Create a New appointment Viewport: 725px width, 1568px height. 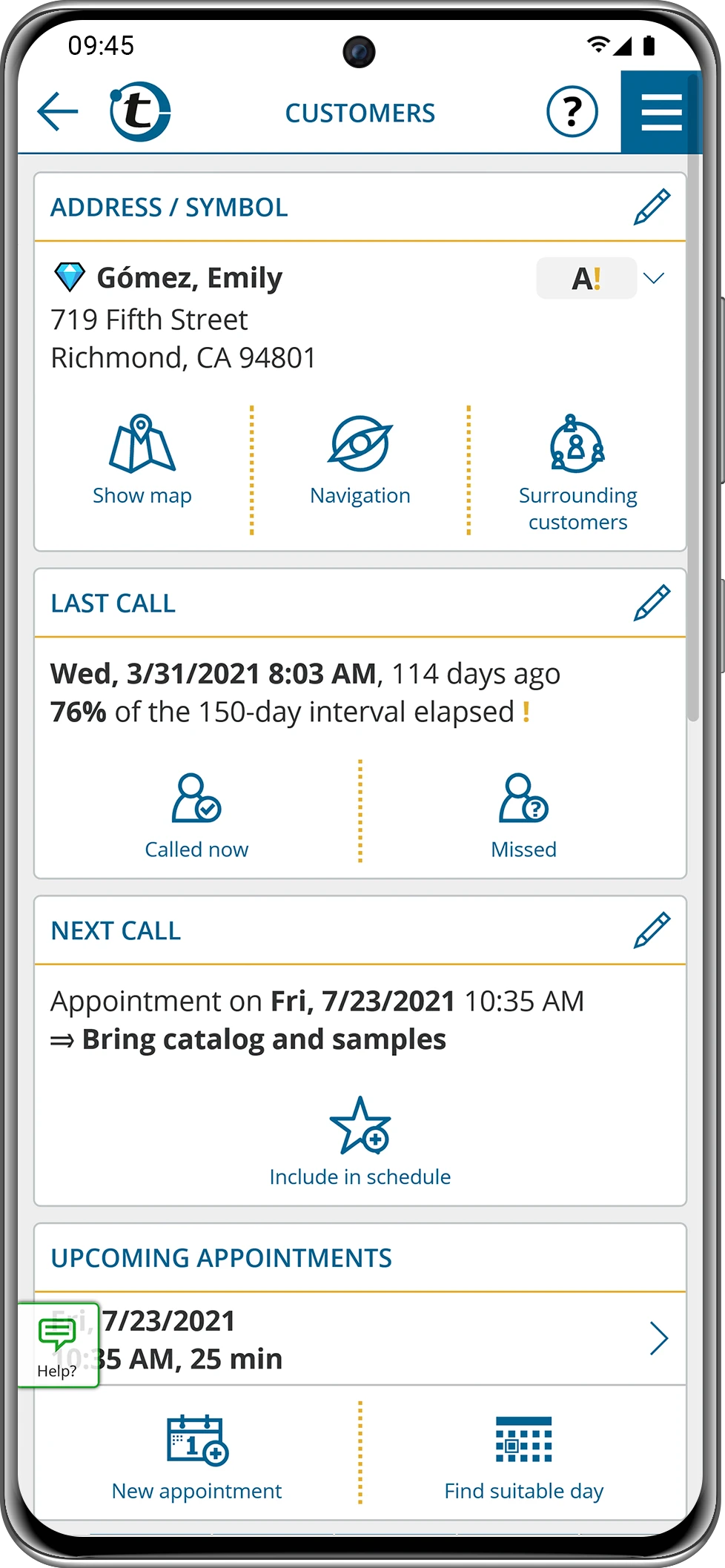(x=196, y=1458)
